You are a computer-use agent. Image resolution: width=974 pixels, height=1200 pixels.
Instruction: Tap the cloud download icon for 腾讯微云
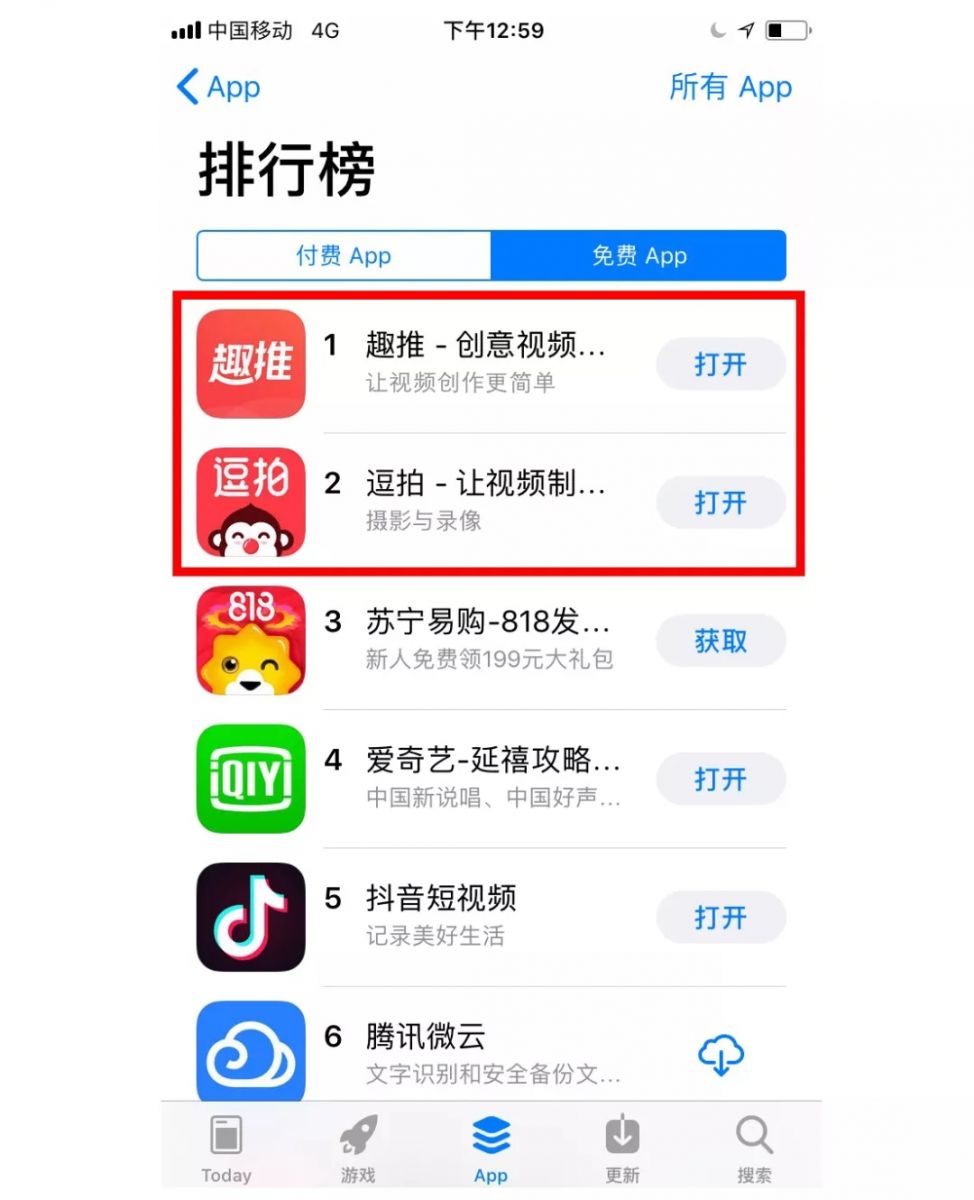pos(720,1053)
